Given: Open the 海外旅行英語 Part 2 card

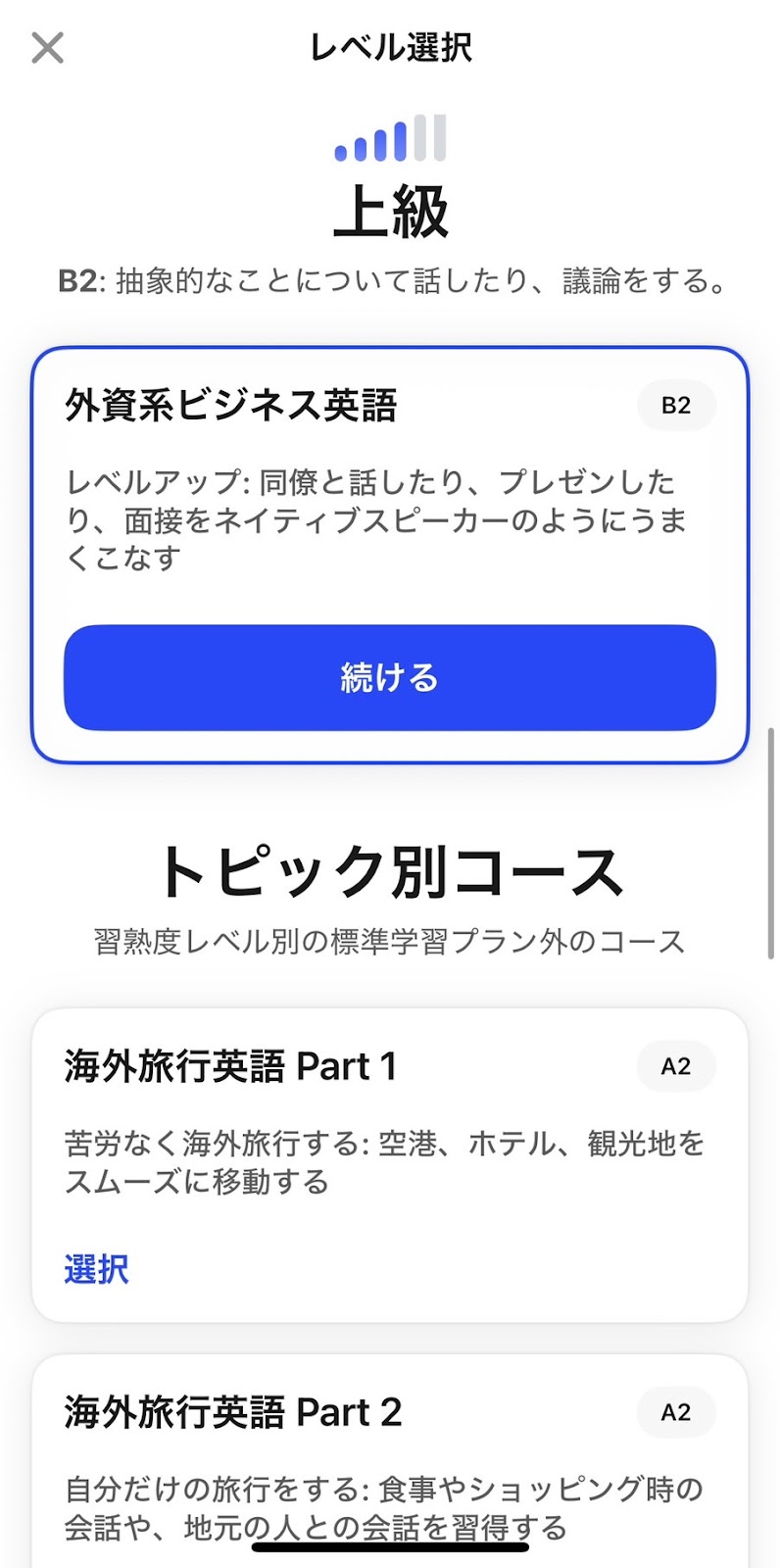Looking at the screenshot, I should pos(390,1460).
